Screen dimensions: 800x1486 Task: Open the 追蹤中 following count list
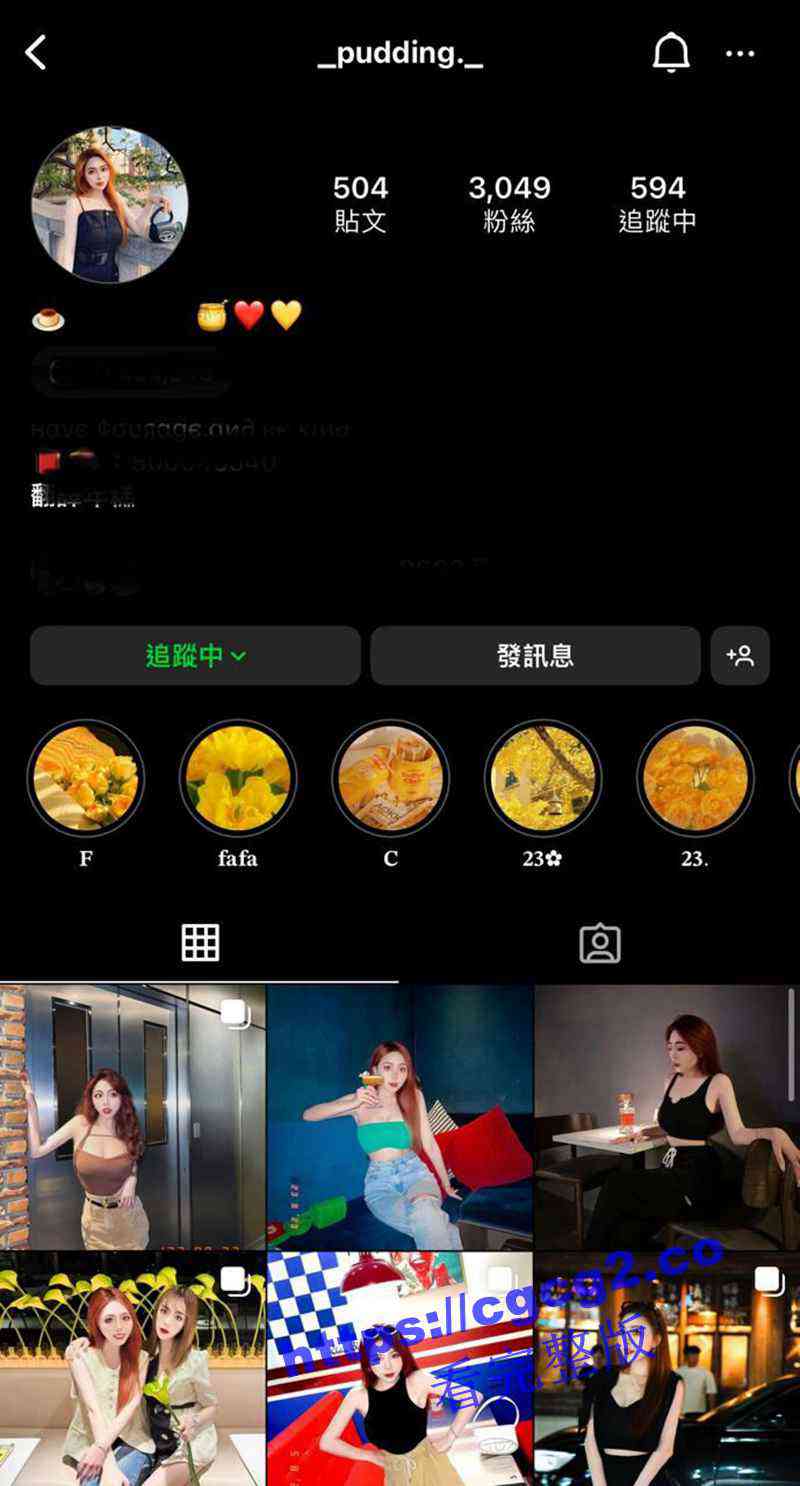657,203
